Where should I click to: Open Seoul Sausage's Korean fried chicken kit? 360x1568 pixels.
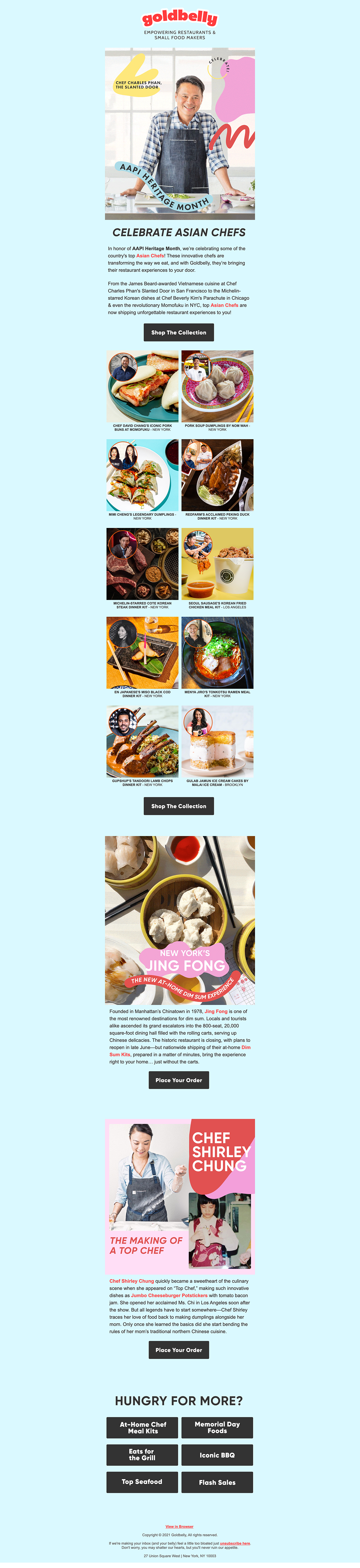(217, 564)
